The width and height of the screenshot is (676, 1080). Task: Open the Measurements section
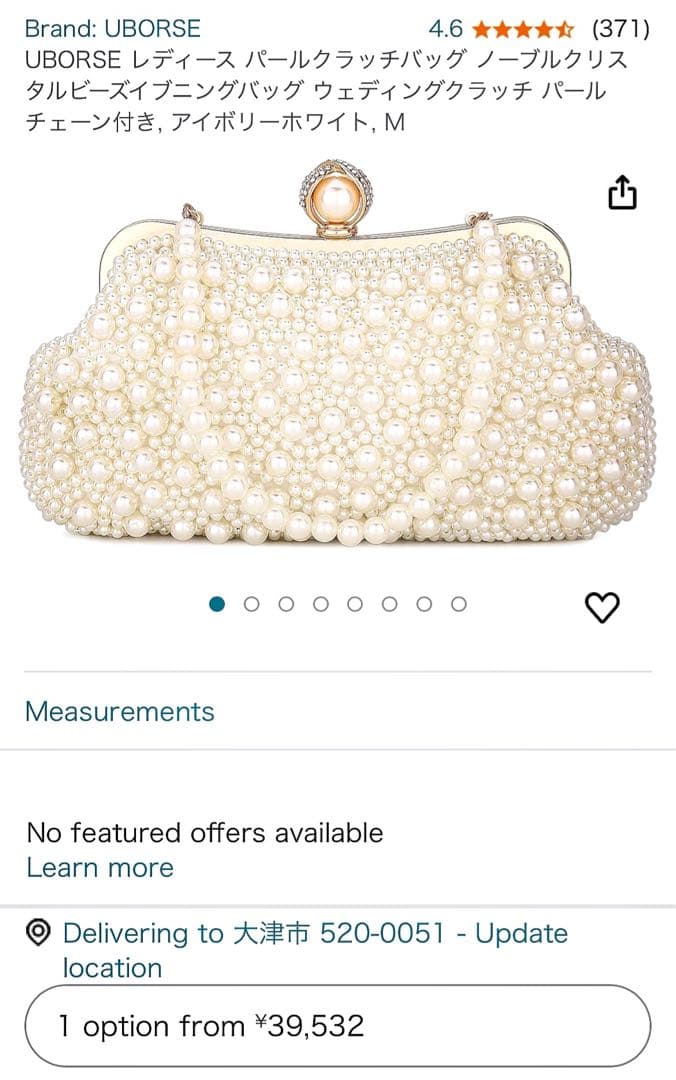pyautogui.click(x=120, y=711)
